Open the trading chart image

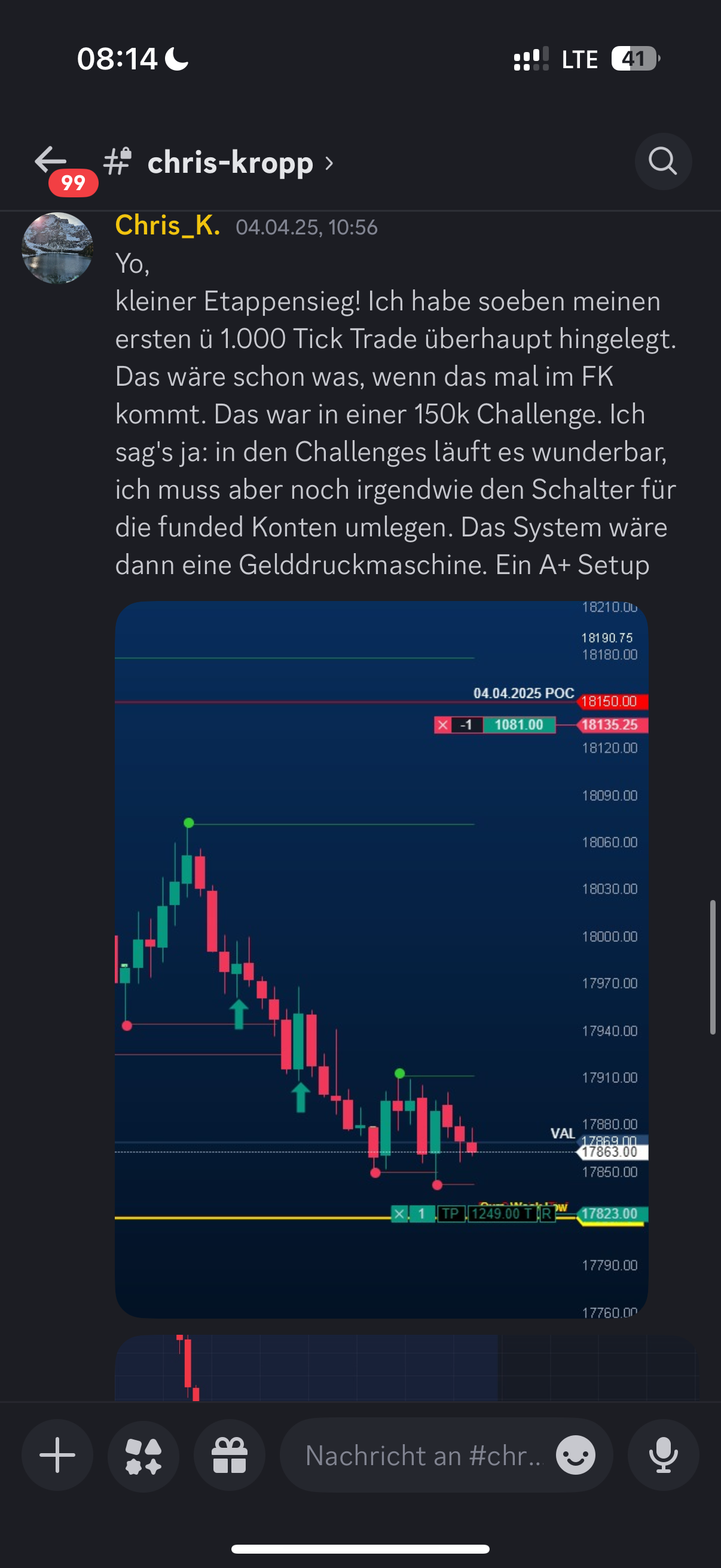coord(381,959)
